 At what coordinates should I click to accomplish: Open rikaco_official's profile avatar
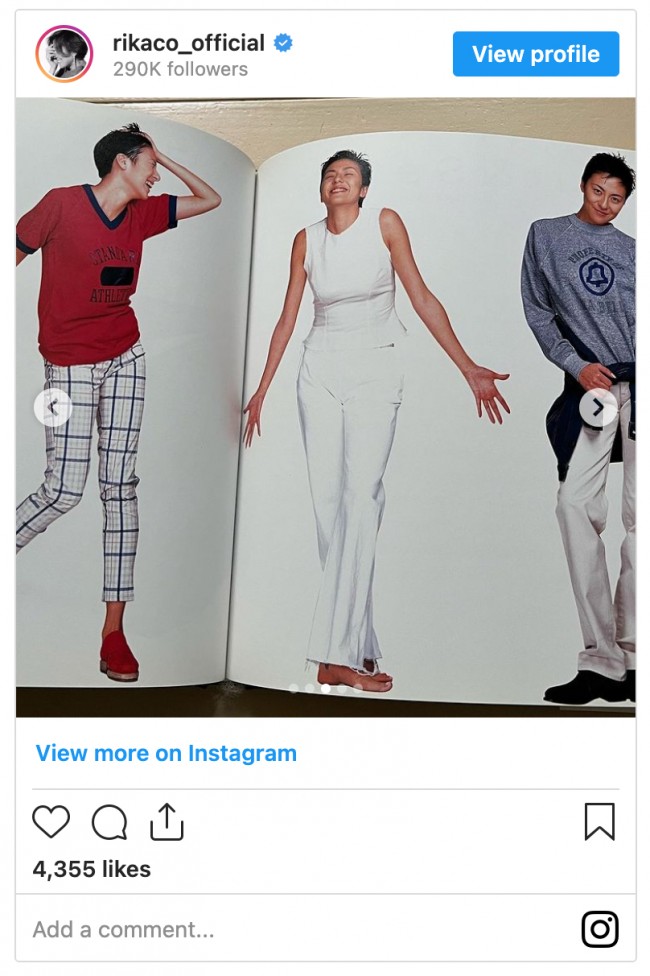[x=64, y=54]
